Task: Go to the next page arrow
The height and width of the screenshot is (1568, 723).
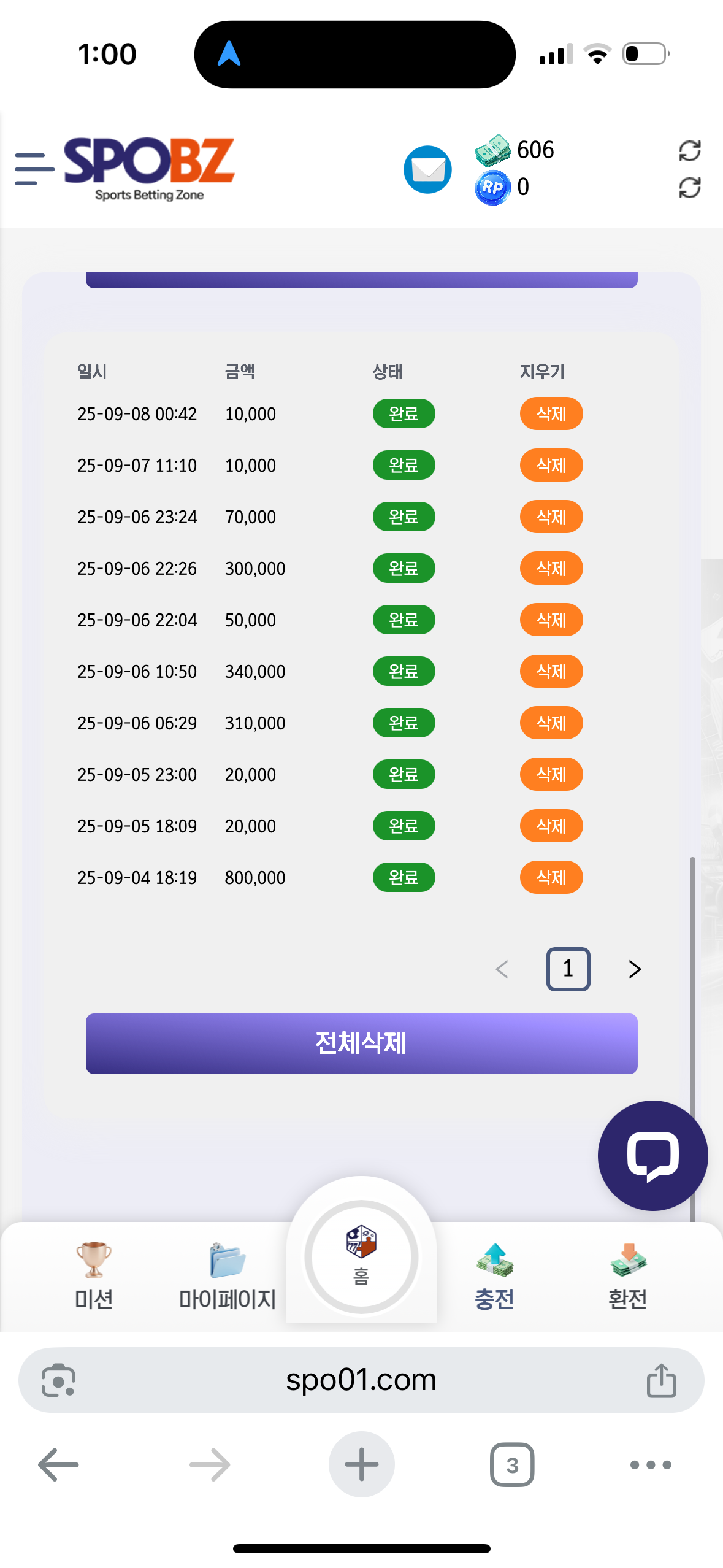Action: [635, 969]
